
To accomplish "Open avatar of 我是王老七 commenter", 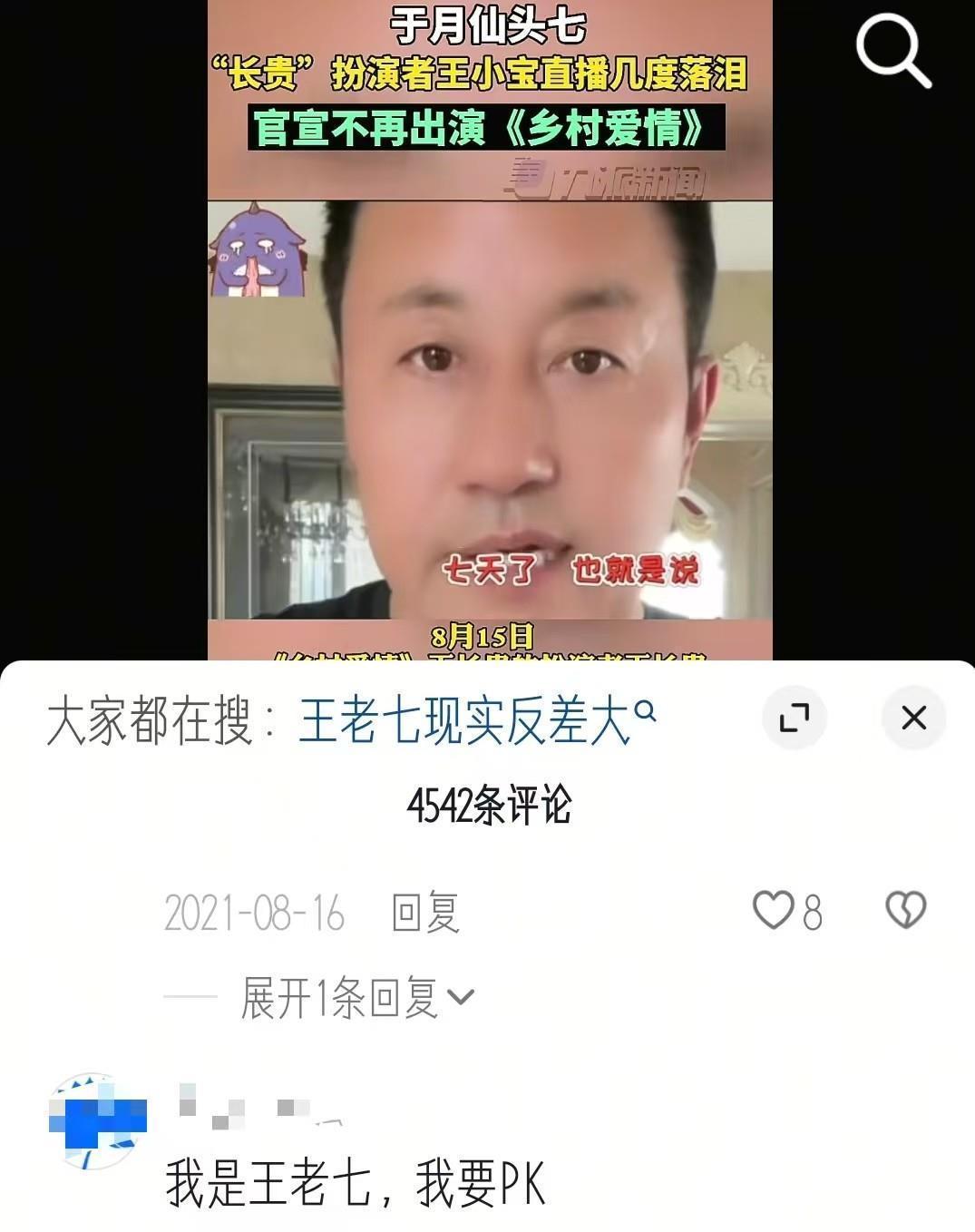I will click(x=96, y=1121).
